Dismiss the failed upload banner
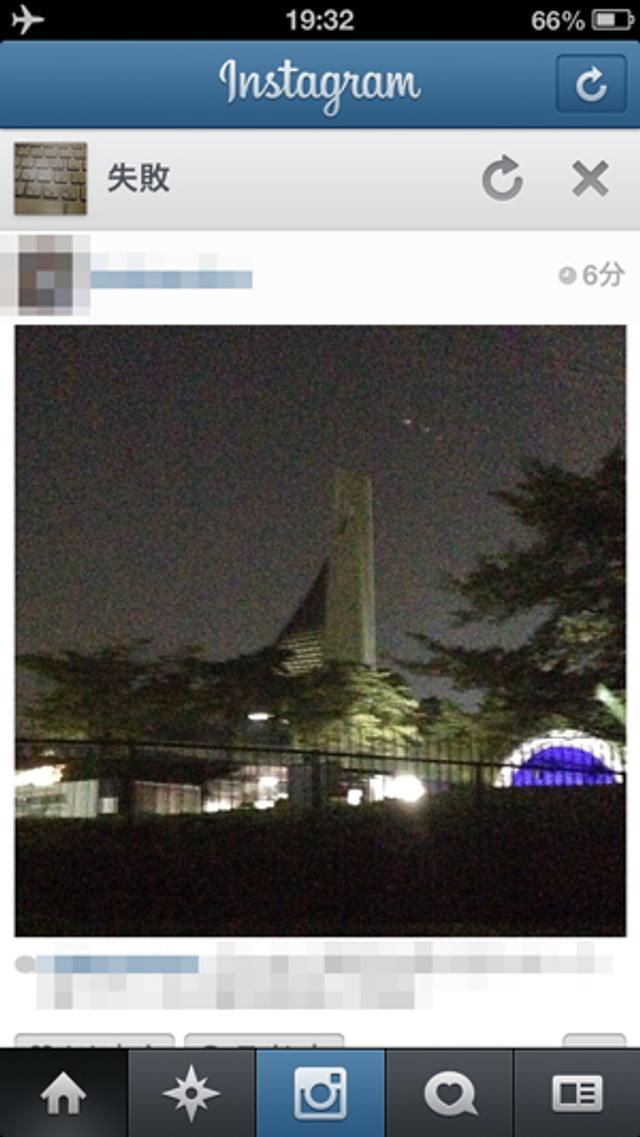 (x=590, y=179)
